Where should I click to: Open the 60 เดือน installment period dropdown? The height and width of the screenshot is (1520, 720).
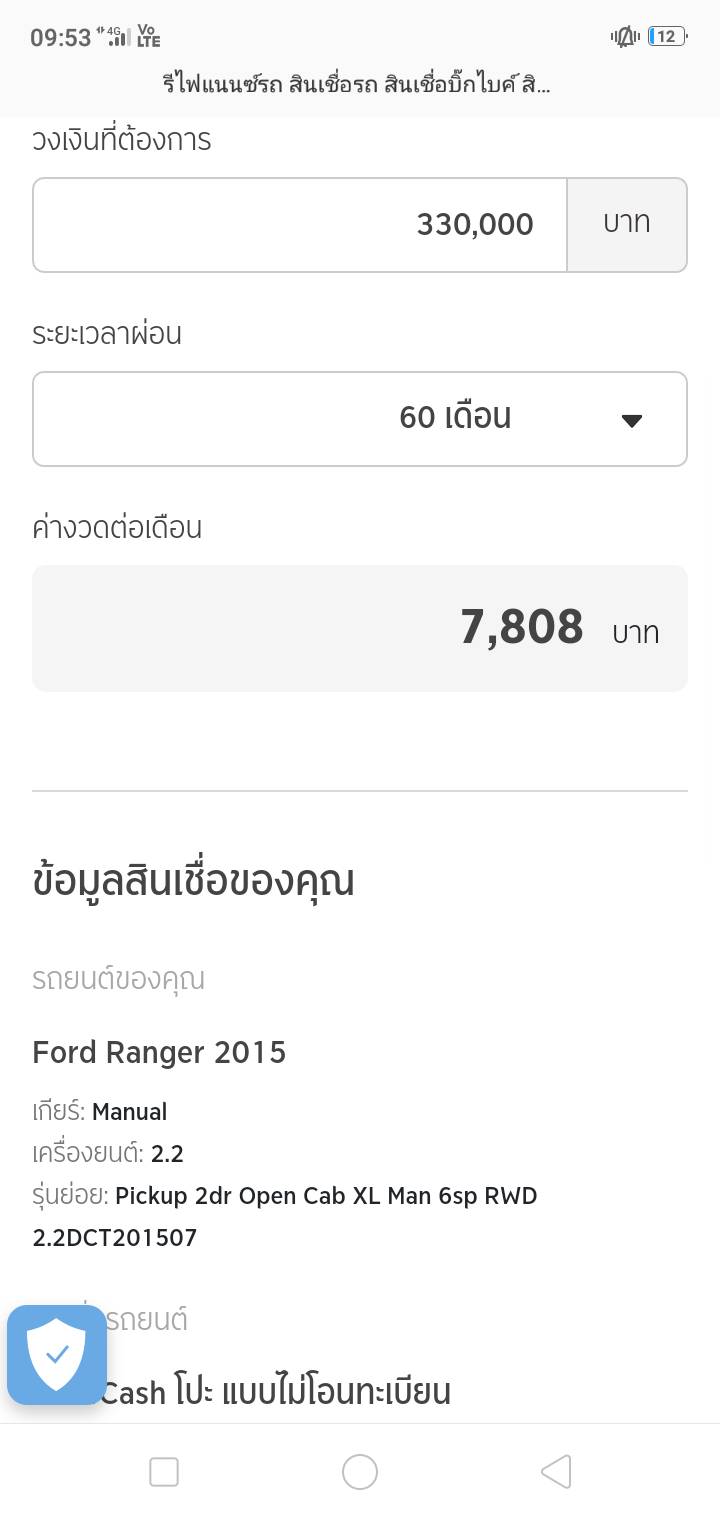pos(360,419)
